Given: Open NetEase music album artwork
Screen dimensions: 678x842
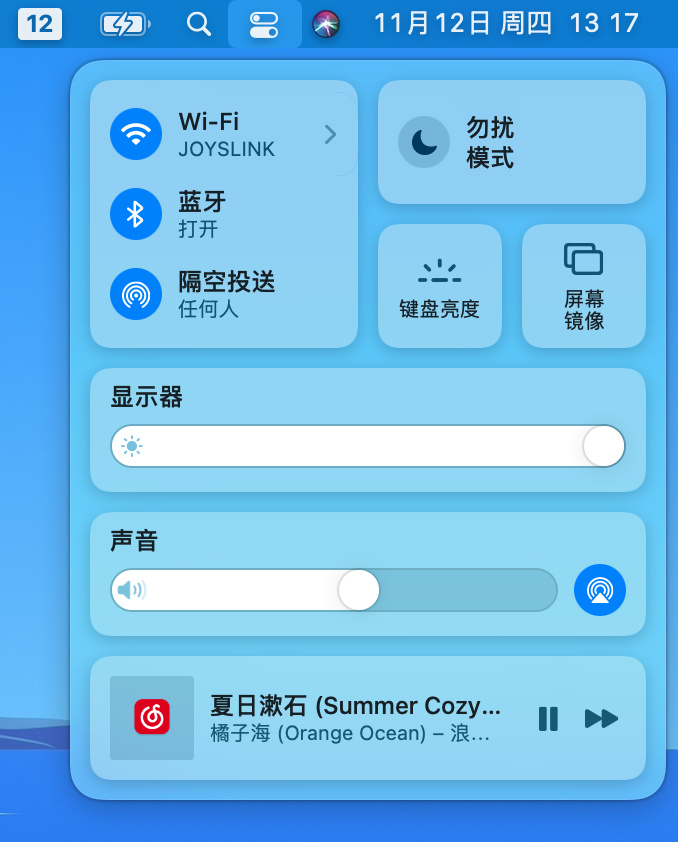Looking at the screenshot, I should 152,718.
